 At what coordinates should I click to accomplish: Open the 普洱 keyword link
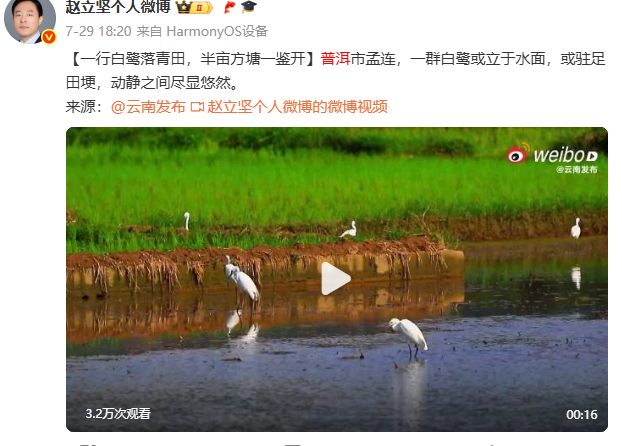point(335,60)
